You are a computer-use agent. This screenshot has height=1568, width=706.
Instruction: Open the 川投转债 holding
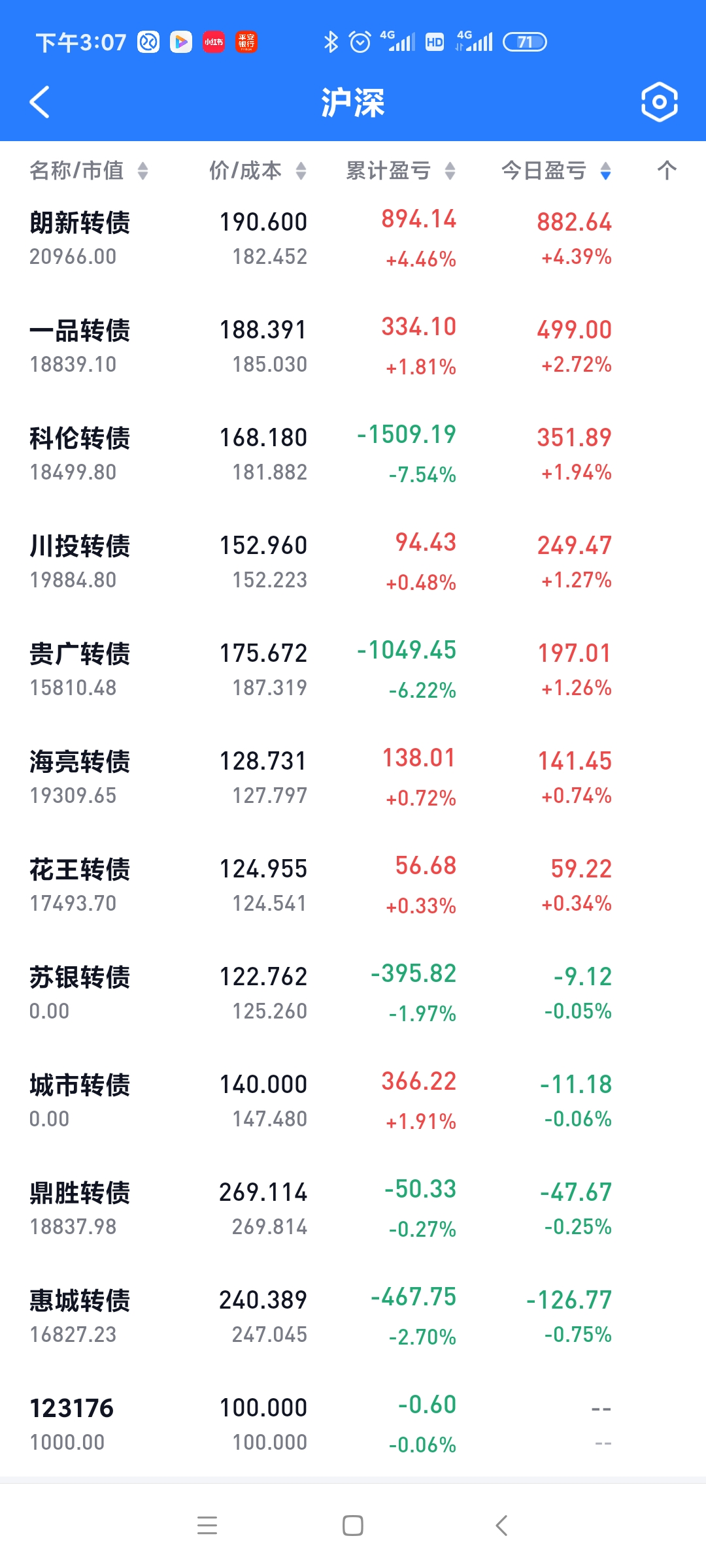353,563
